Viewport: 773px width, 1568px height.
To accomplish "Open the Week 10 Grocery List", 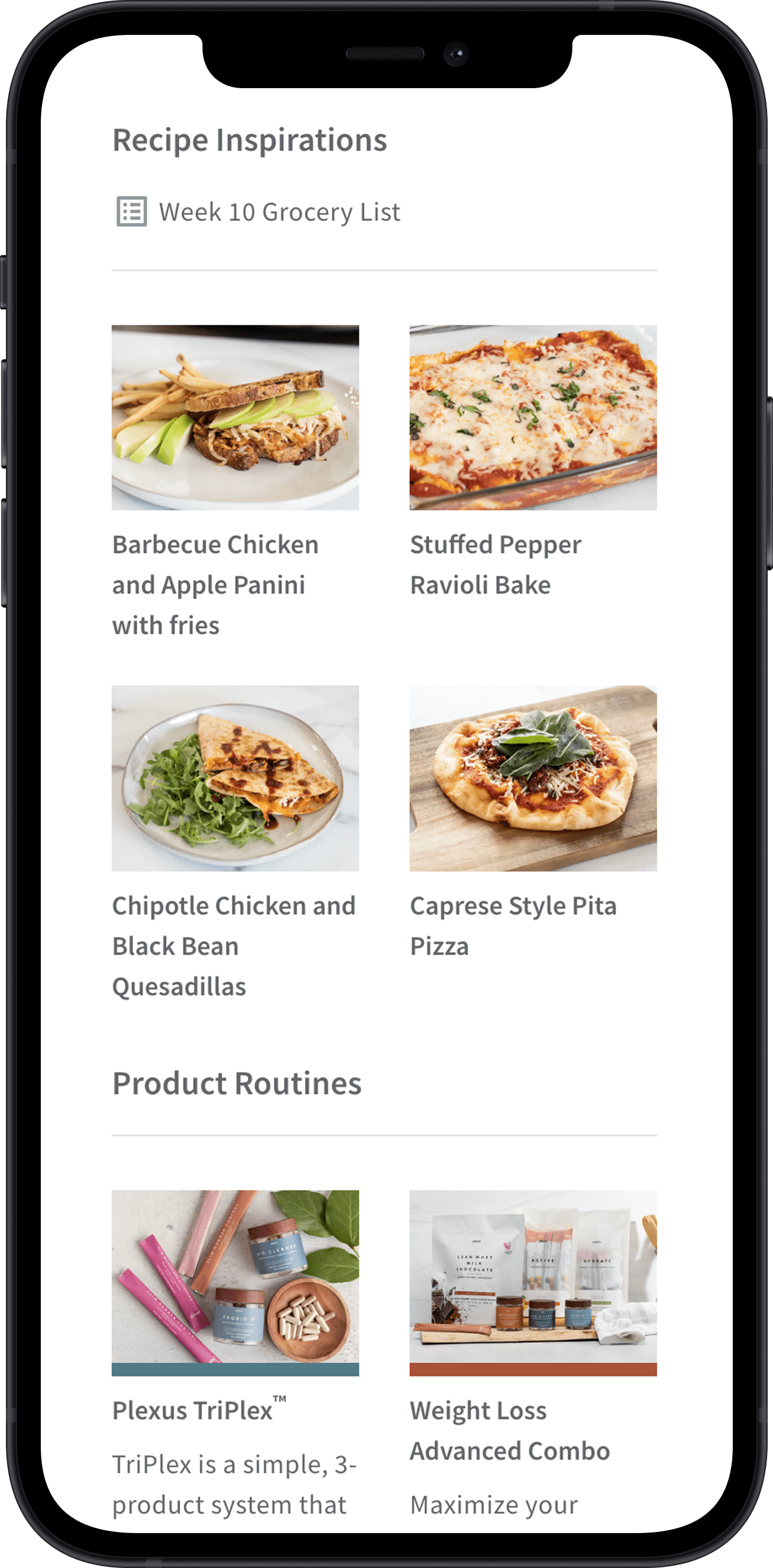I will (x=279, y=212).
